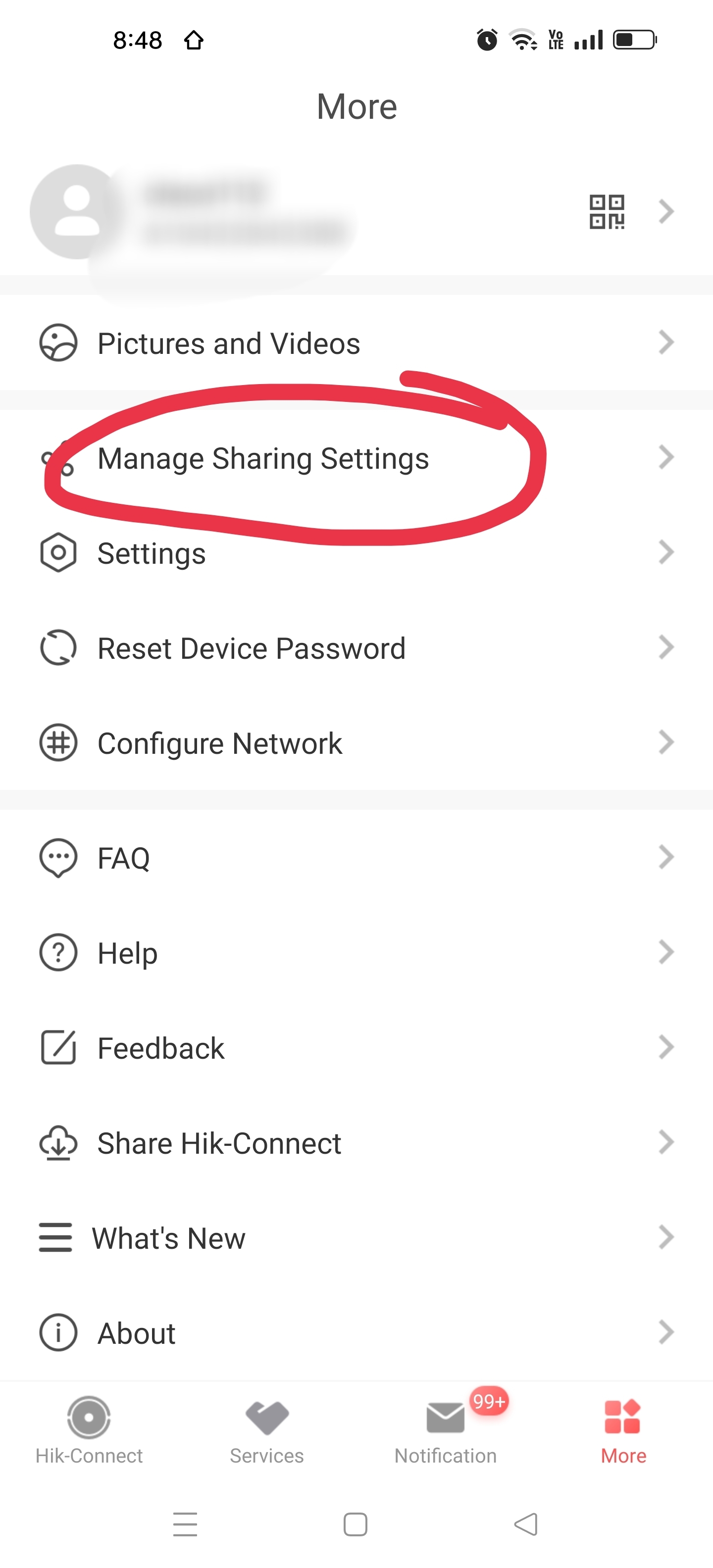713x1568 pixels.
Task: Show the account QR code
Action: pos(607,212)
